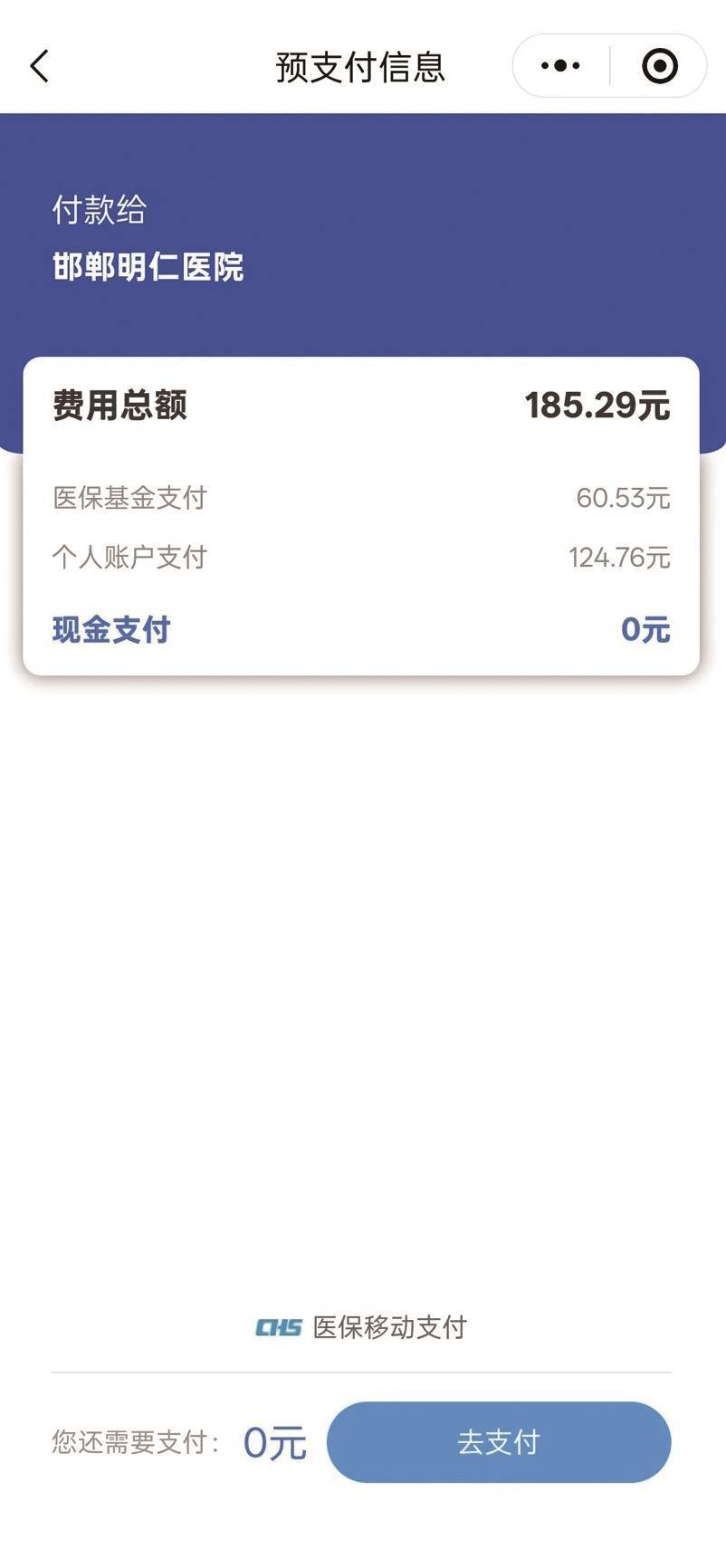This screenshot has height=1568, width=726.
Task: Tap the 预支付信息 title text
Action: pos(360,66)
